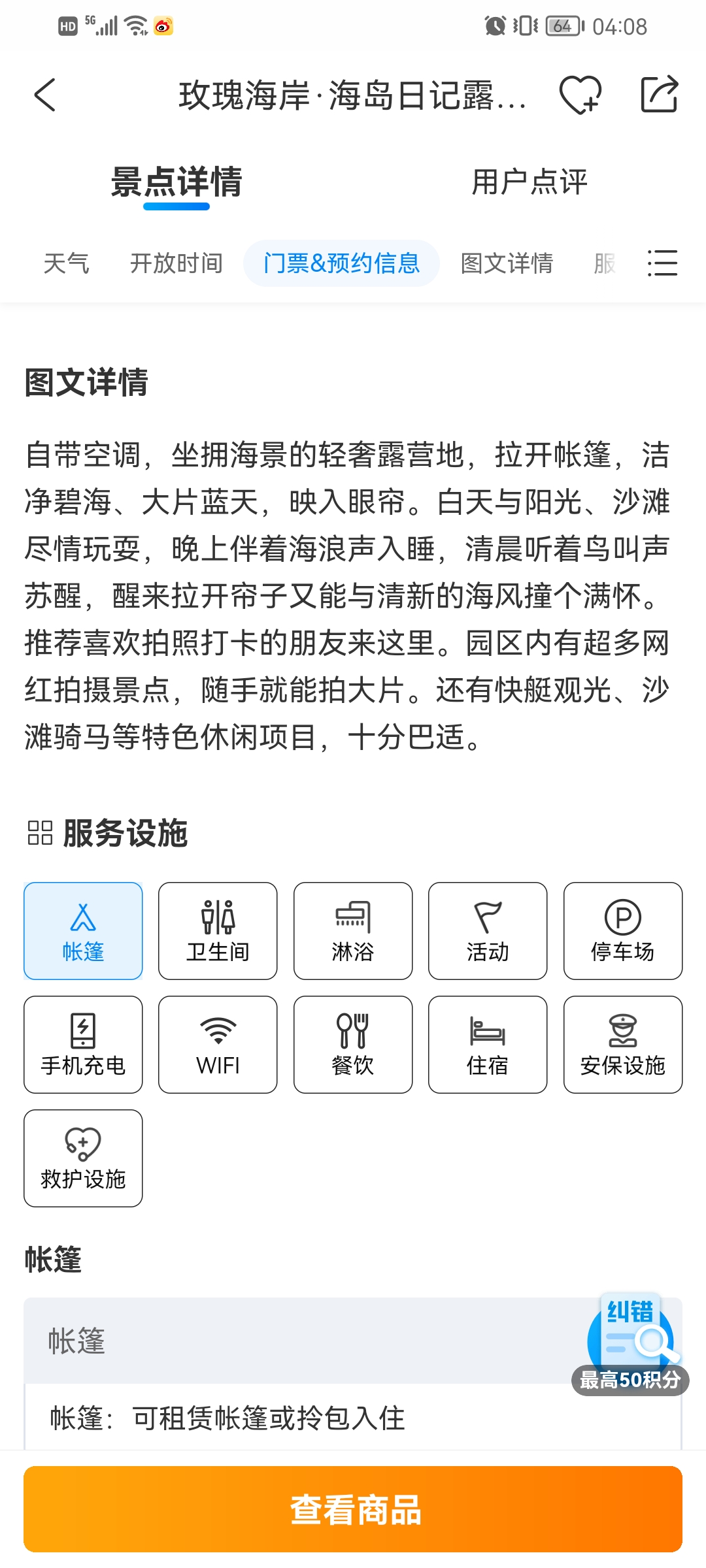Add this attraction to favorites
This screenshot has width=706, height=1568.
tap(580, 95)
